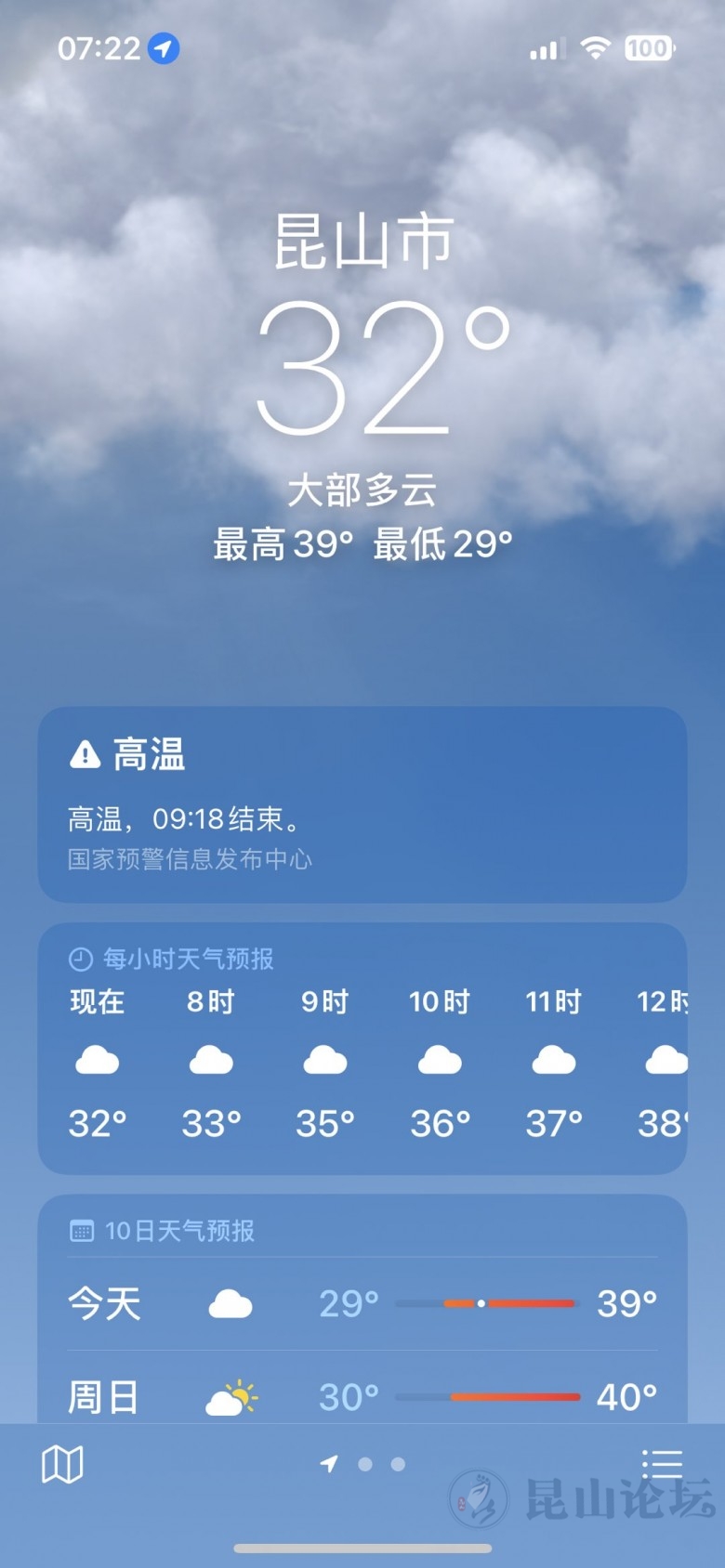Open the 高温 warning card

coord(362,804)
